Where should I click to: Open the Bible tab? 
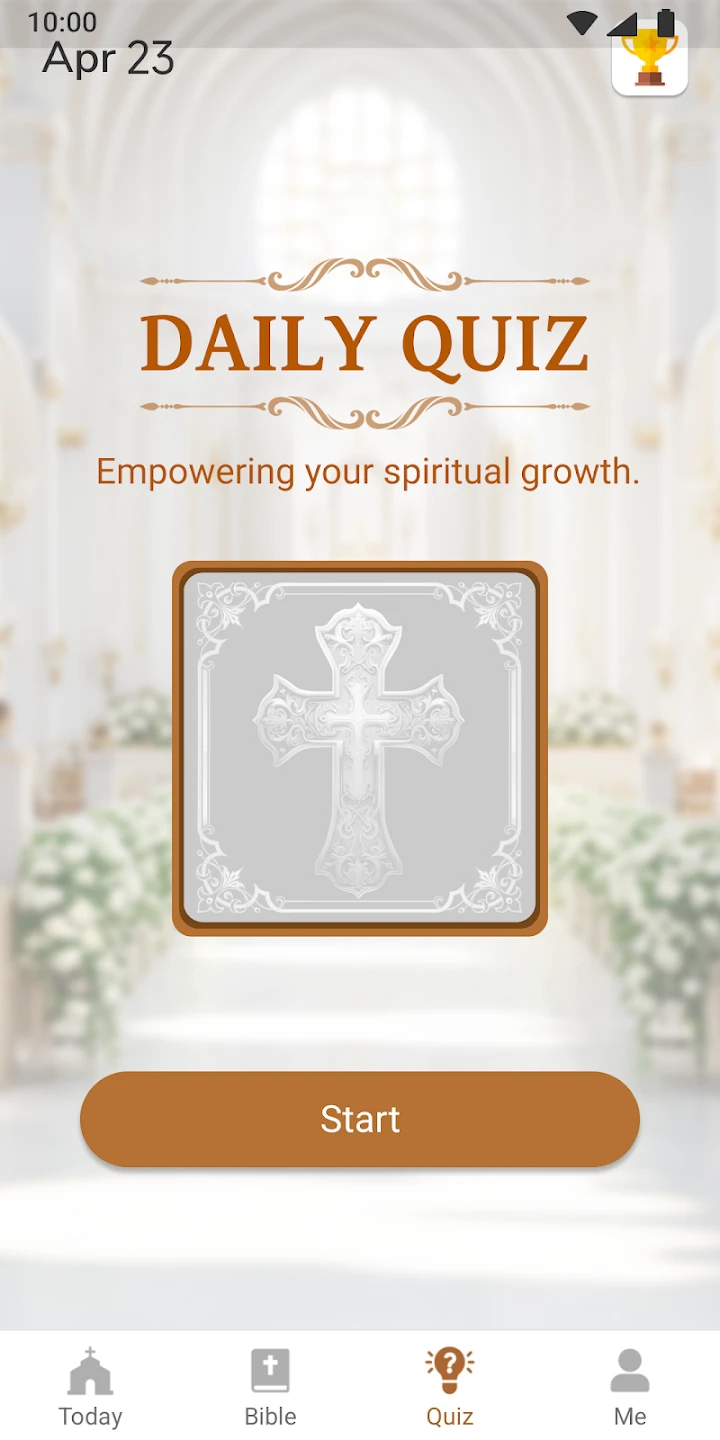(x=270, y=1387)
